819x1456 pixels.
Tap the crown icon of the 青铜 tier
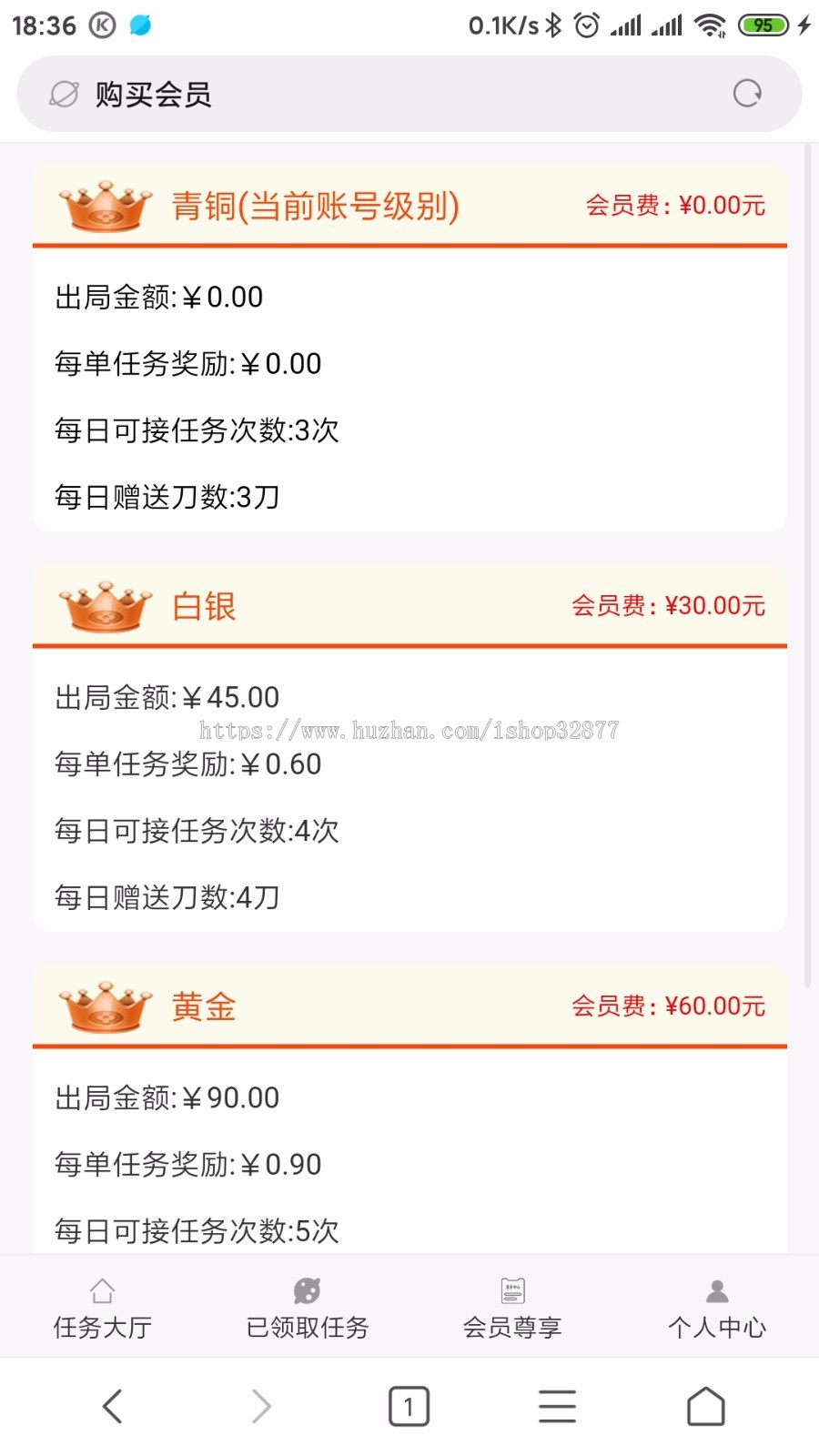point(103,207)
